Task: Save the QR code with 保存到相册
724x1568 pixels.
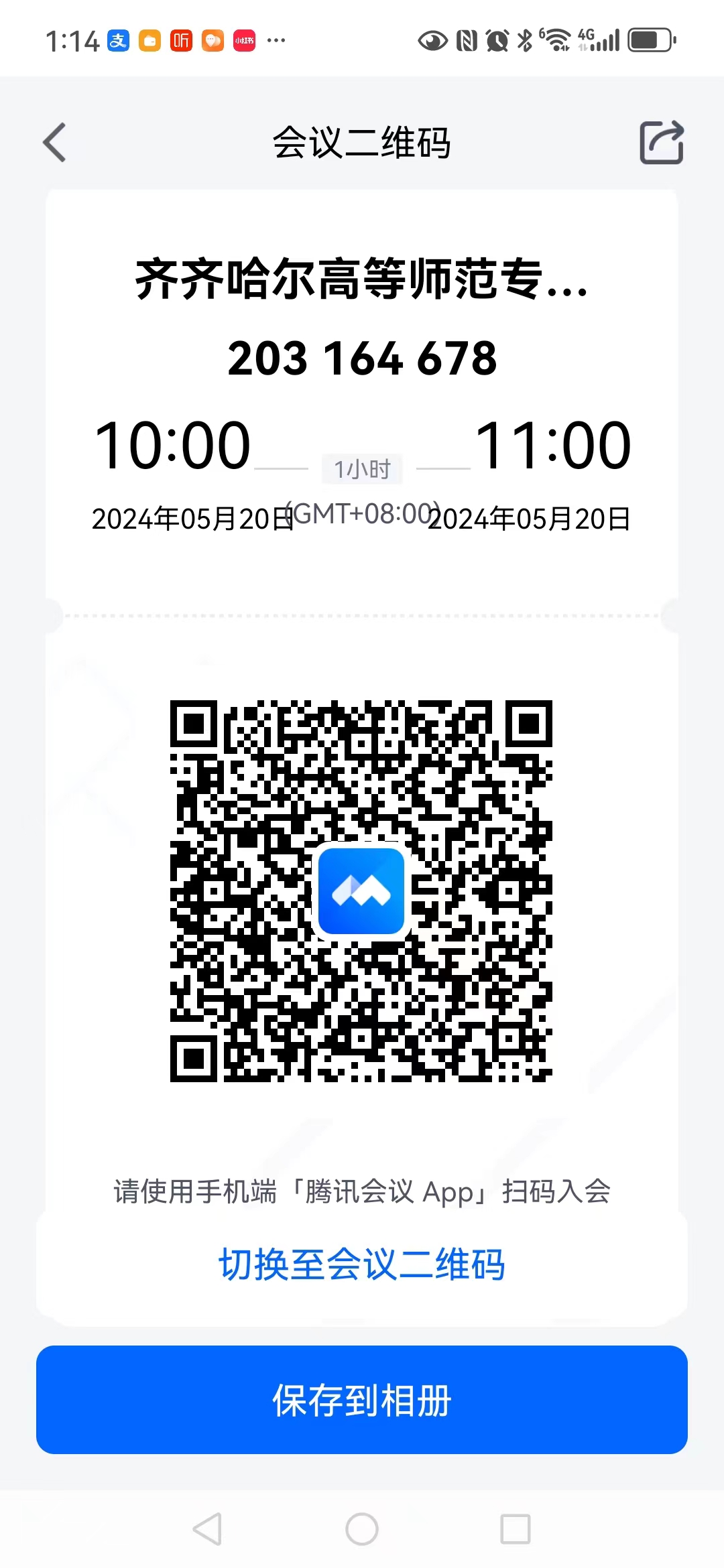Action: point(362,1399)
